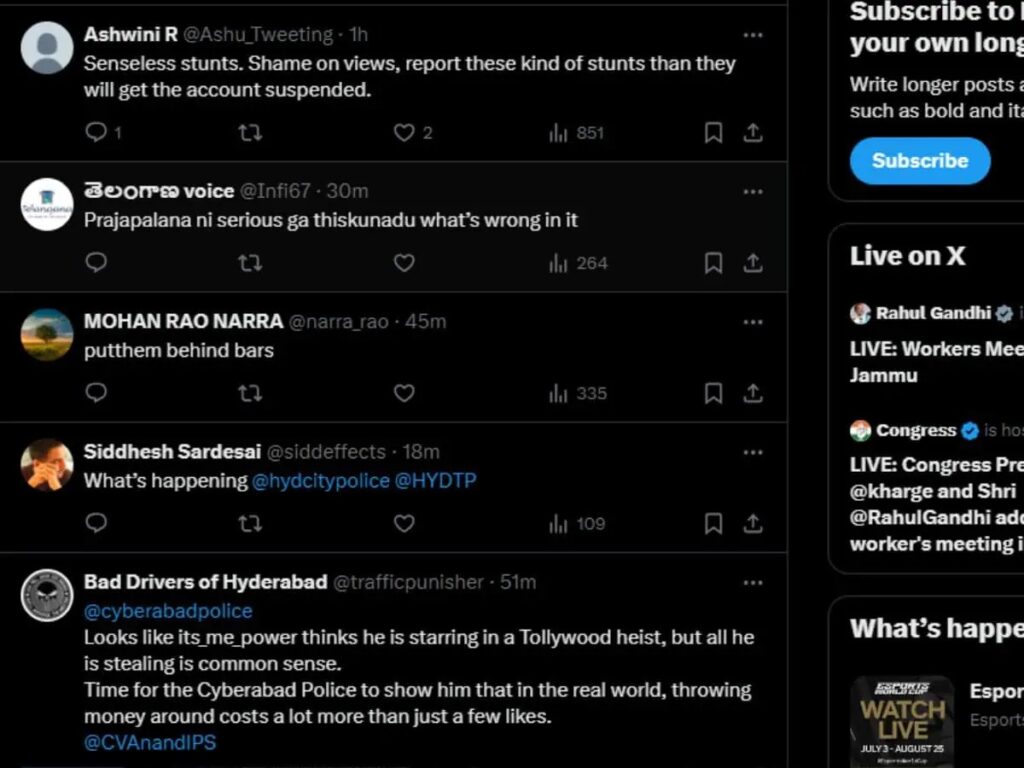Open the @hydcitypolice mention link
1024x768 pixels.
[x=320, y=481]
